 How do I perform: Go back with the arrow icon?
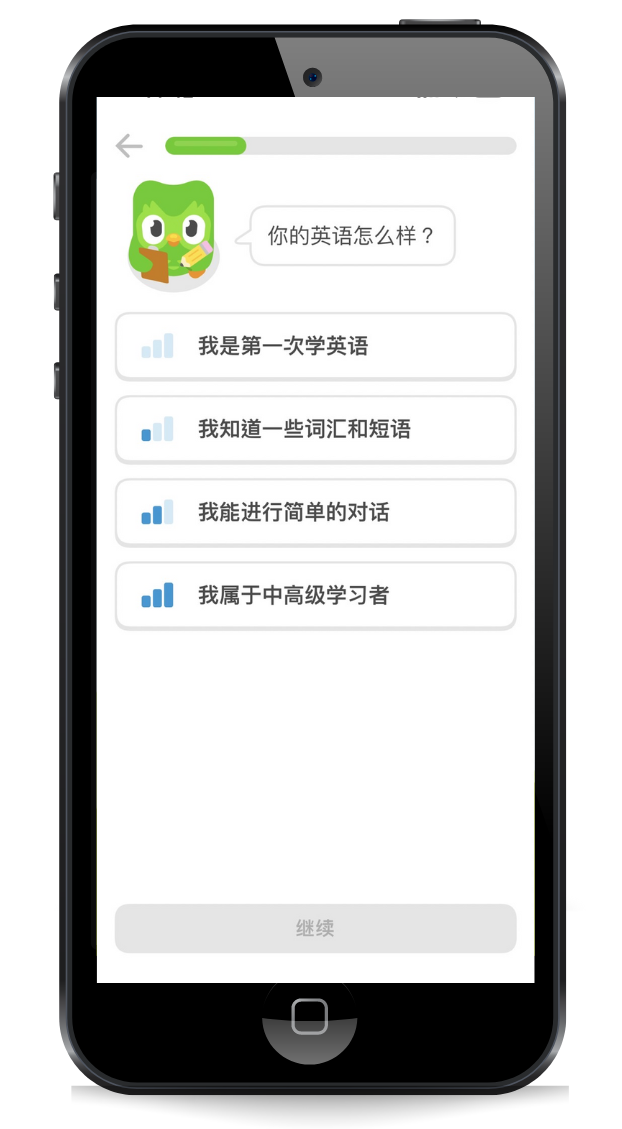[129, 146]
